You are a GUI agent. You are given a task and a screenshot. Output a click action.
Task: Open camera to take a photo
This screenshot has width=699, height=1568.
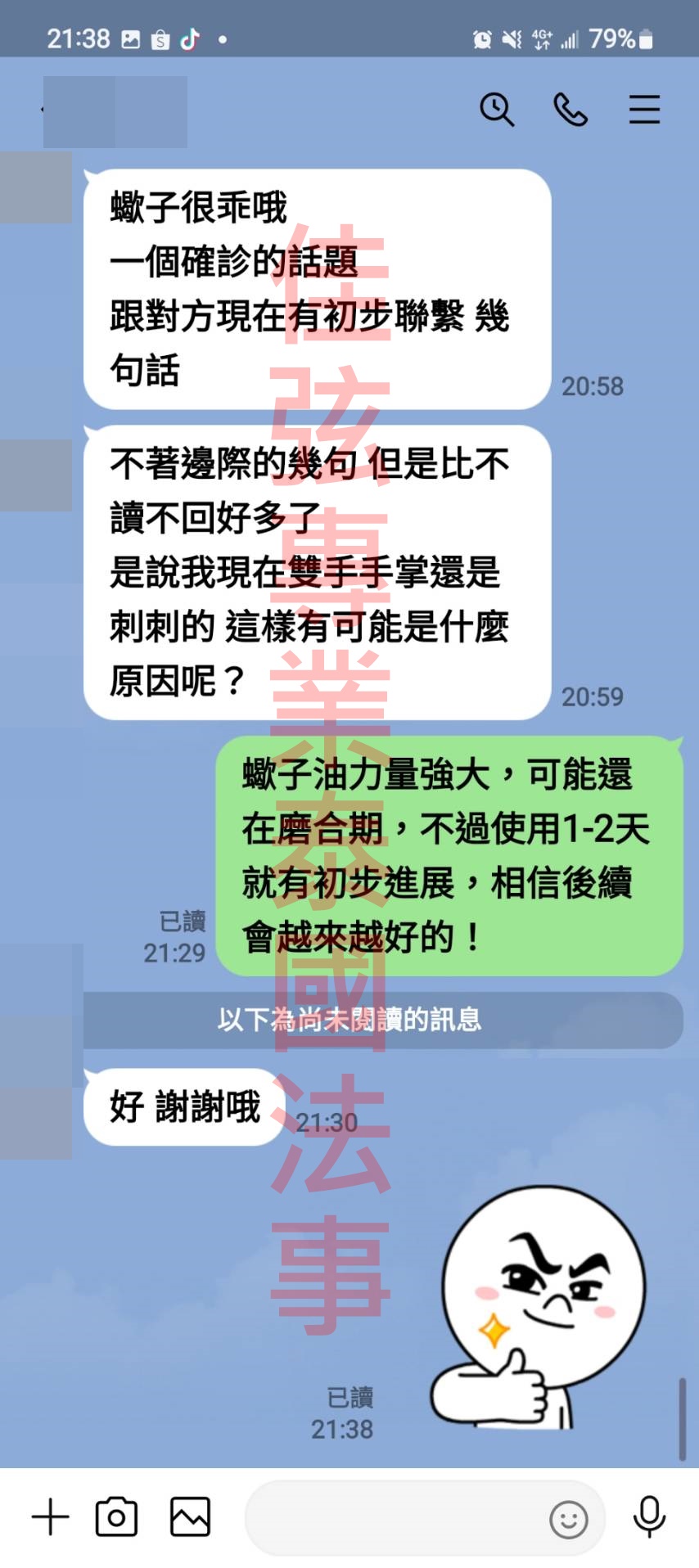tap(116, 1517)
